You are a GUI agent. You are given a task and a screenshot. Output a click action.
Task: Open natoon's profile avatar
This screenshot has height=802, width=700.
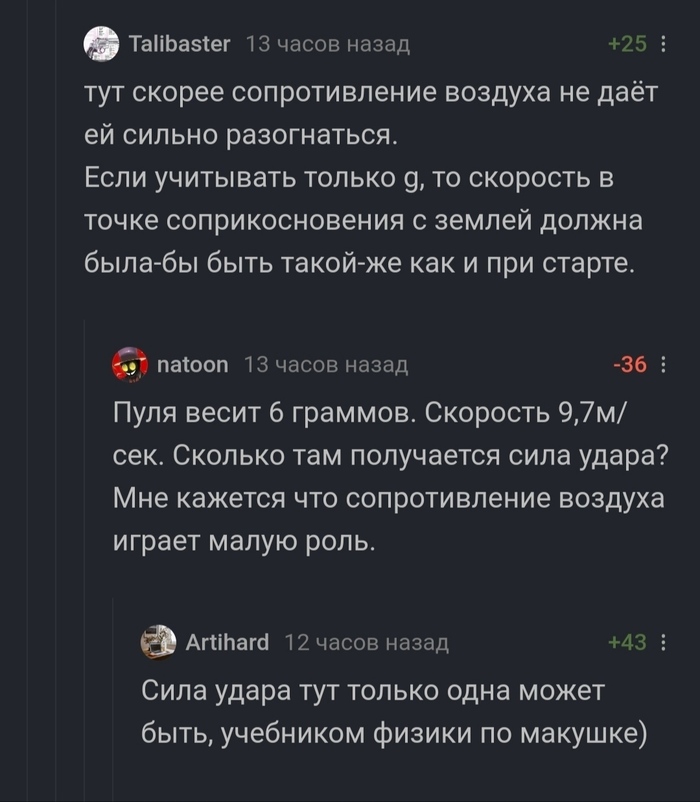(130, 364)
